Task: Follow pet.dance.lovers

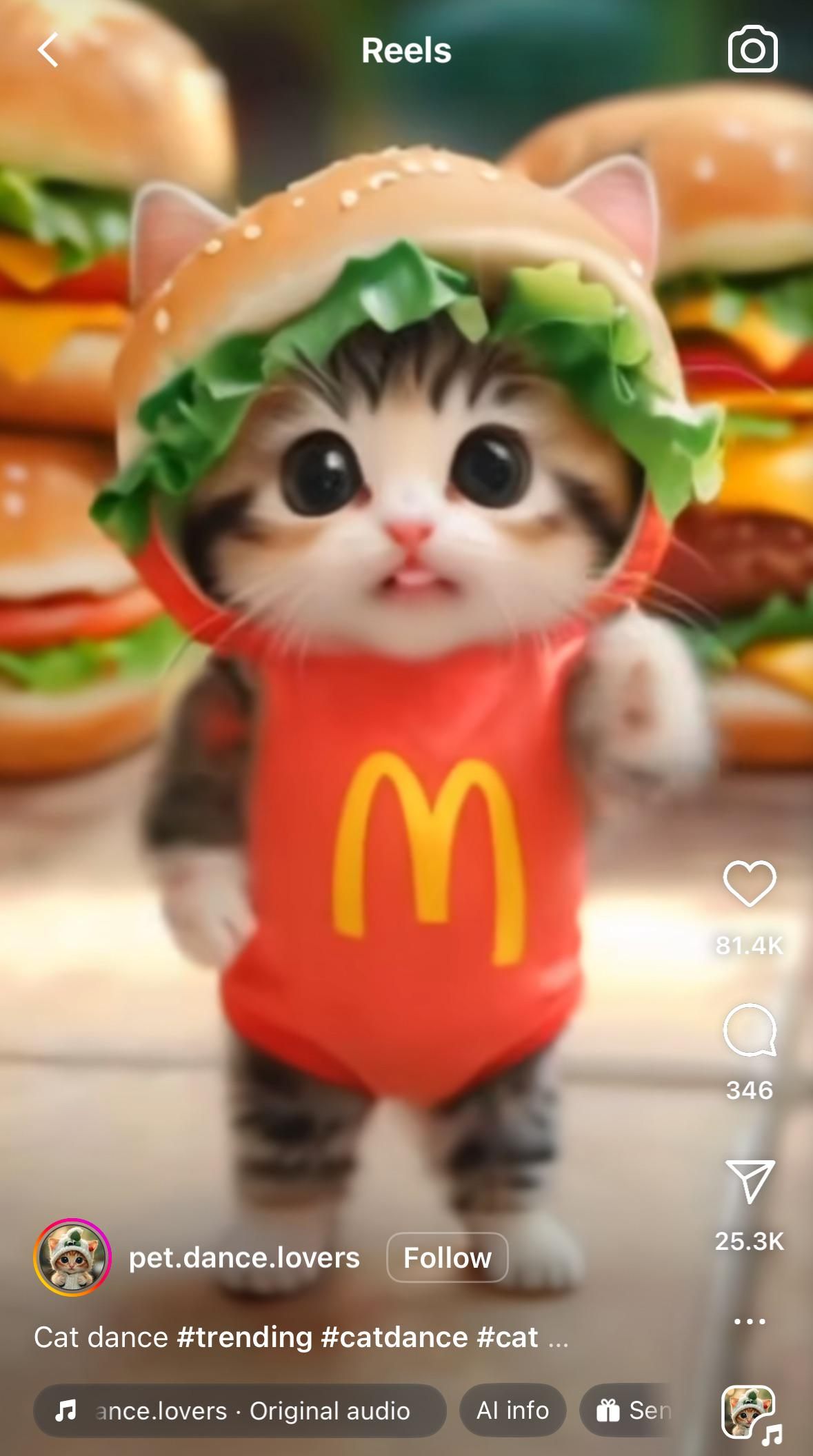Action: pos(448,1257)
